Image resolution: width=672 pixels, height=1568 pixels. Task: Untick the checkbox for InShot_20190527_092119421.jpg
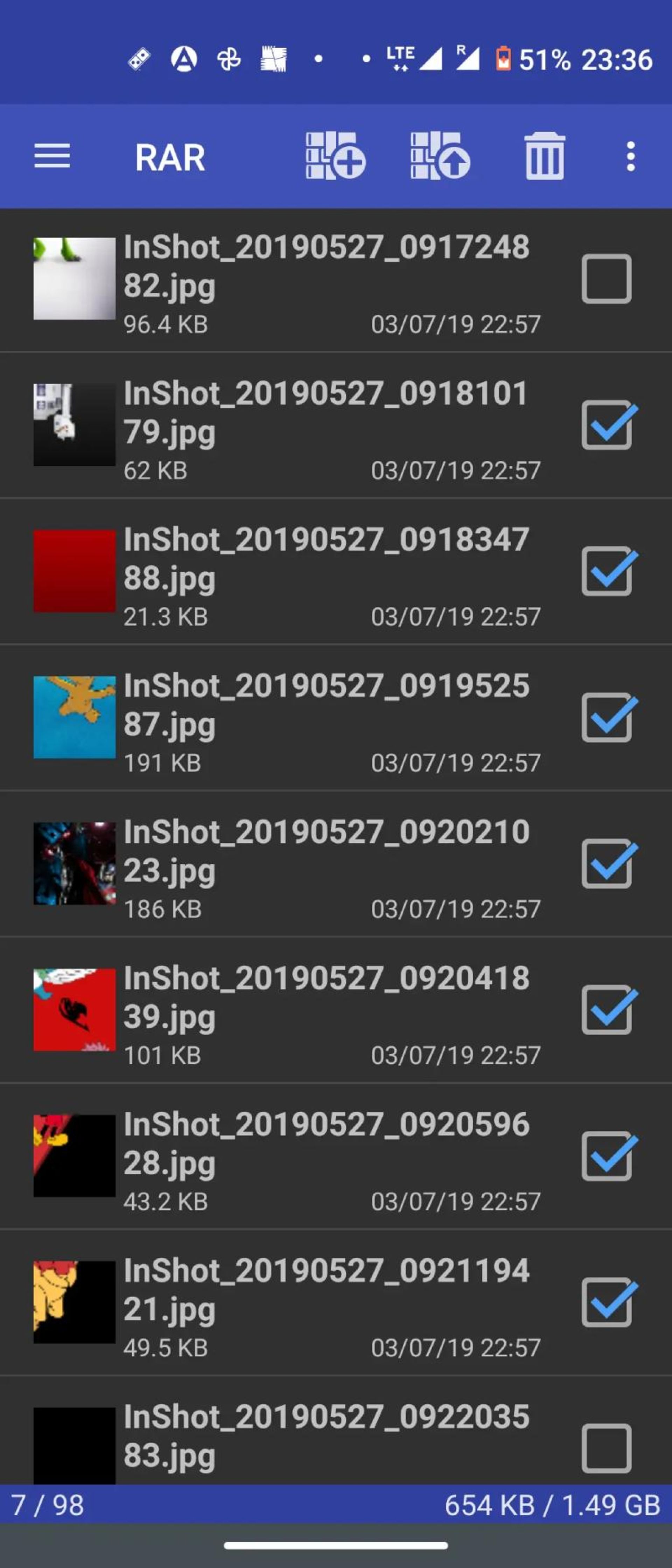[x=605, y=1301]
